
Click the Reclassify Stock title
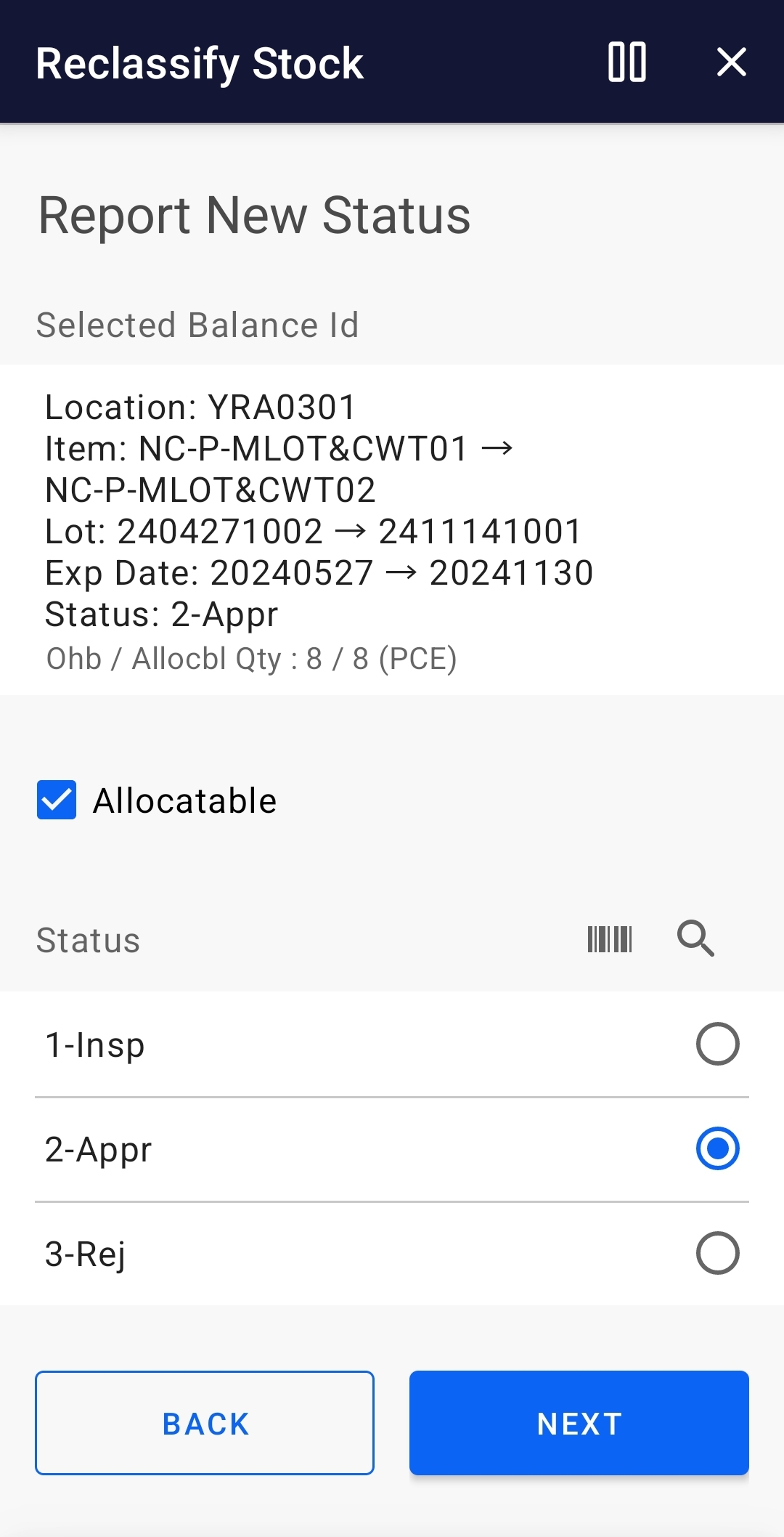(198, 62)
